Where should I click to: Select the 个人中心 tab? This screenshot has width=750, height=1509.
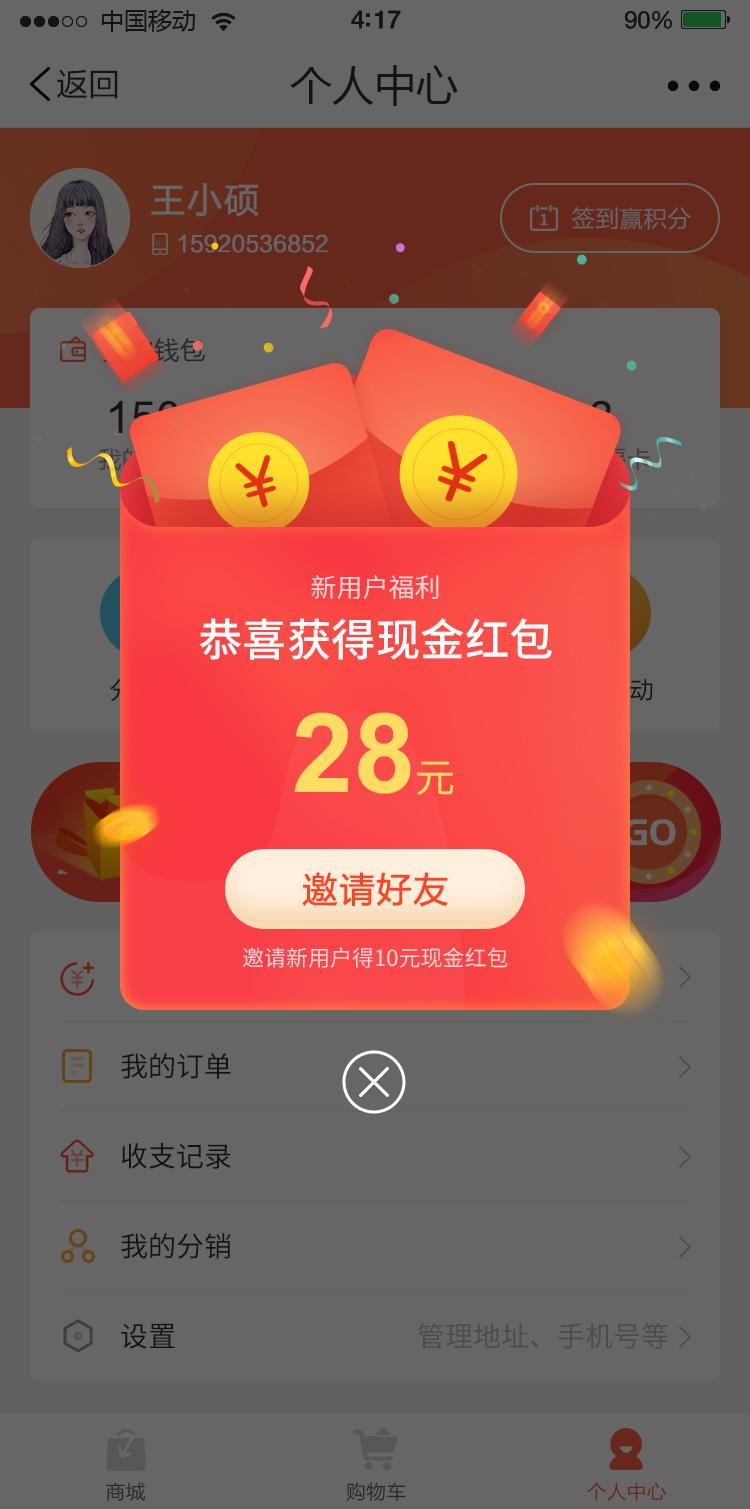[625, 1465]
